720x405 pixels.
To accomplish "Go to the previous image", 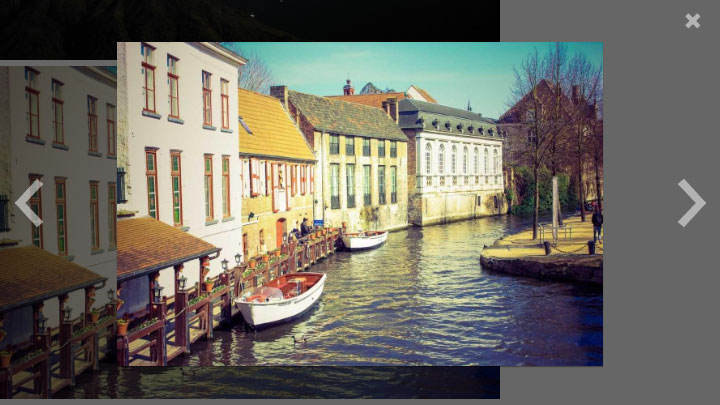I will click(29, 203).
